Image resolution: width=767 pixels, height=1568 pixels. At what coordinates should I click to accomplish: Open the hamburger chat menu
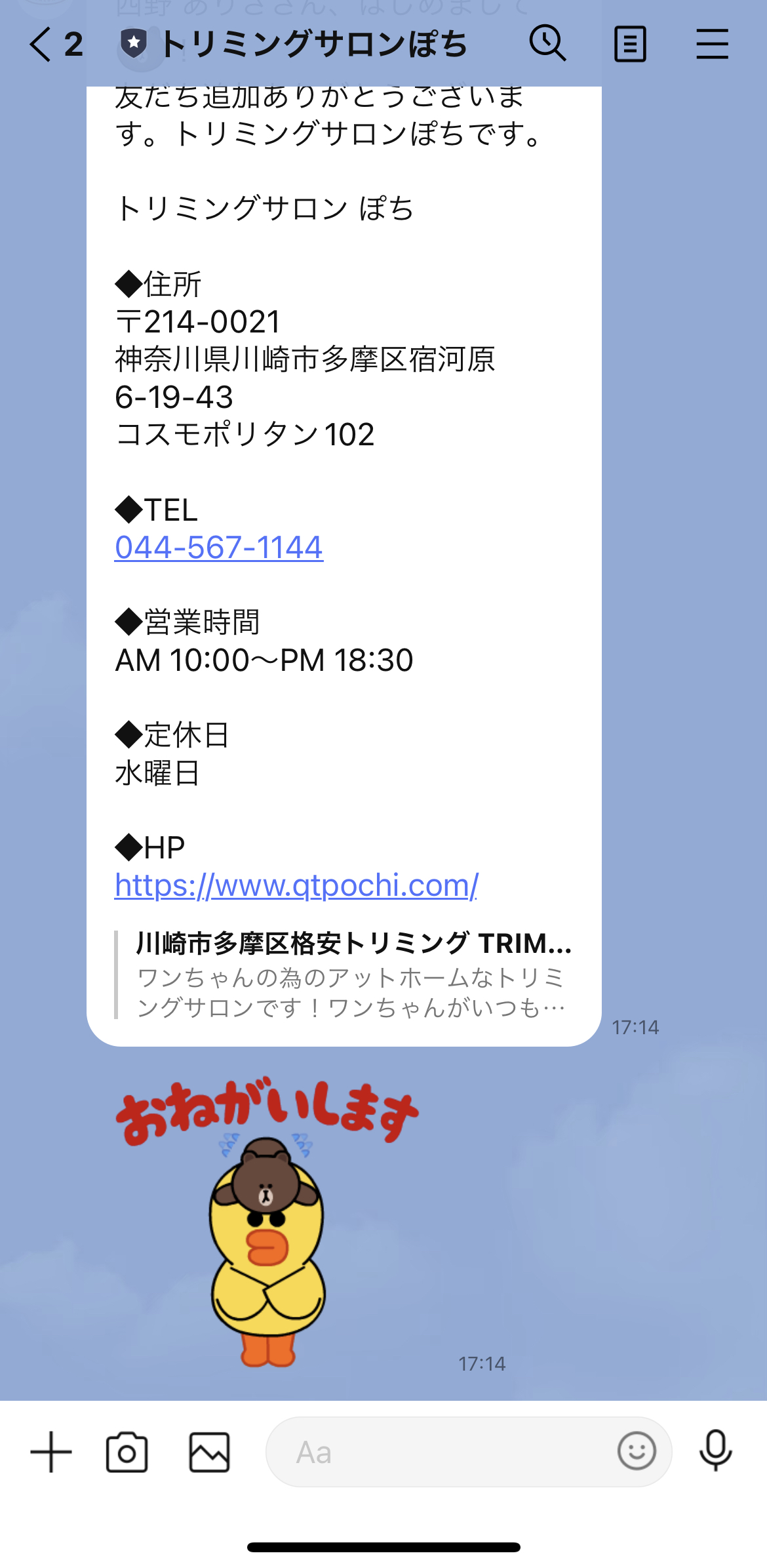tap(713, 43)
